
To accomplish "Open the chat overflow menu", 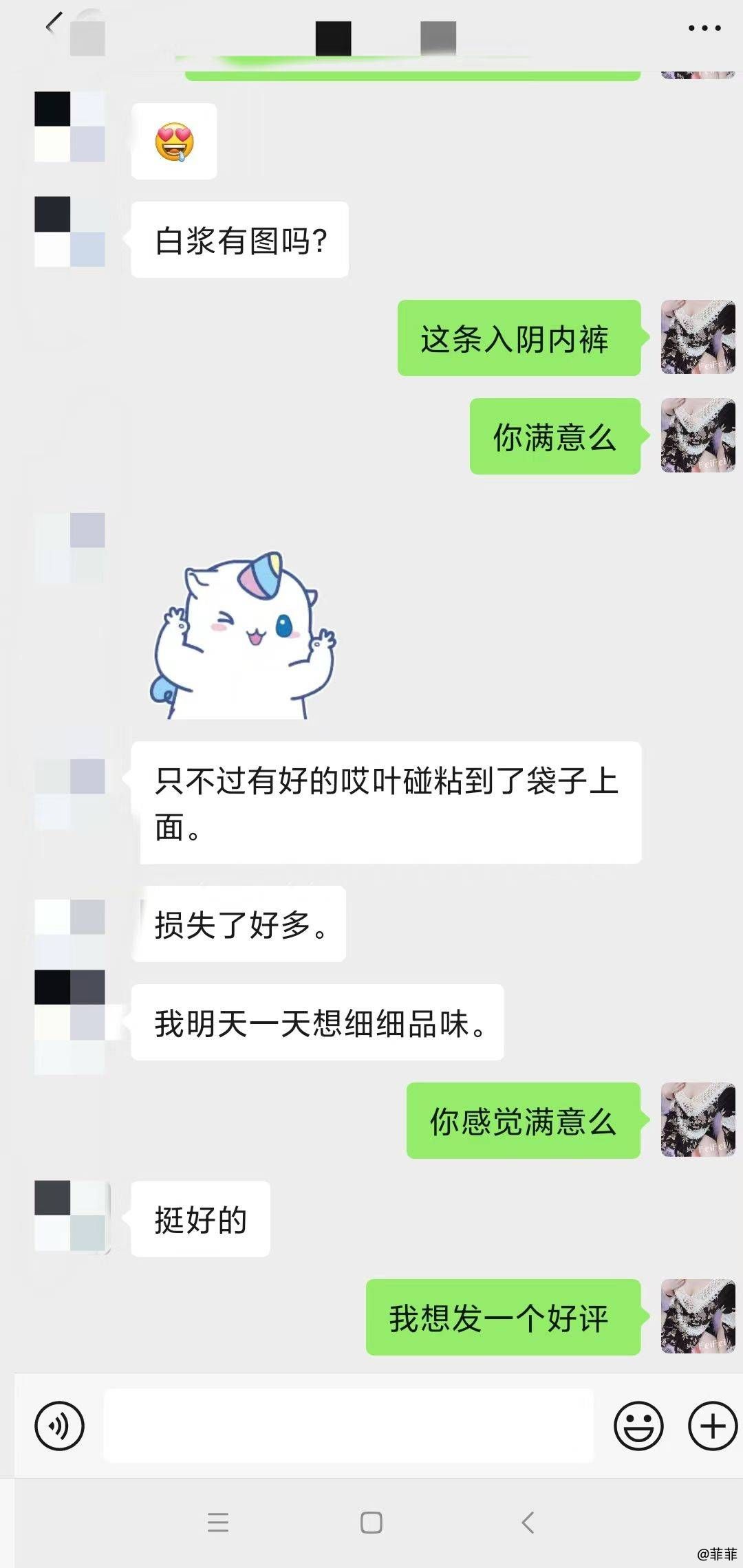I will pos(704,28).
